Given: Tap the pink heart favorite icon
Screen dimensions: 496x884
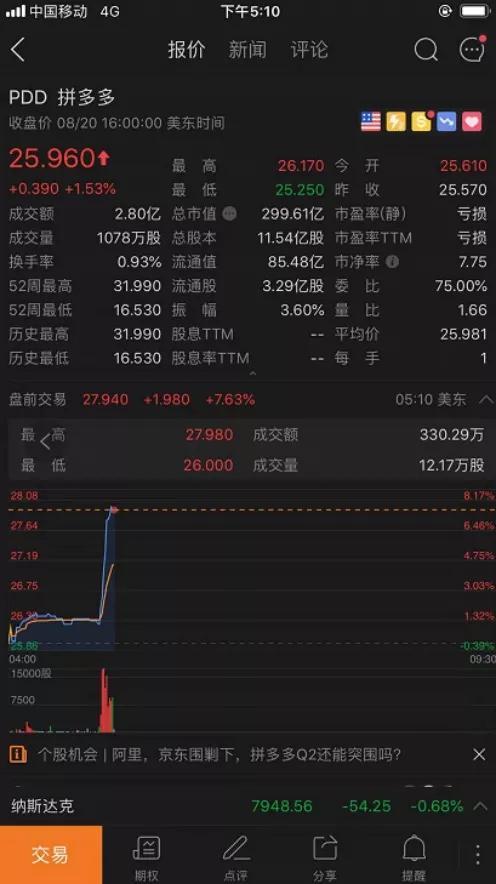Looking at the screenshot, I should click(472, 121).
